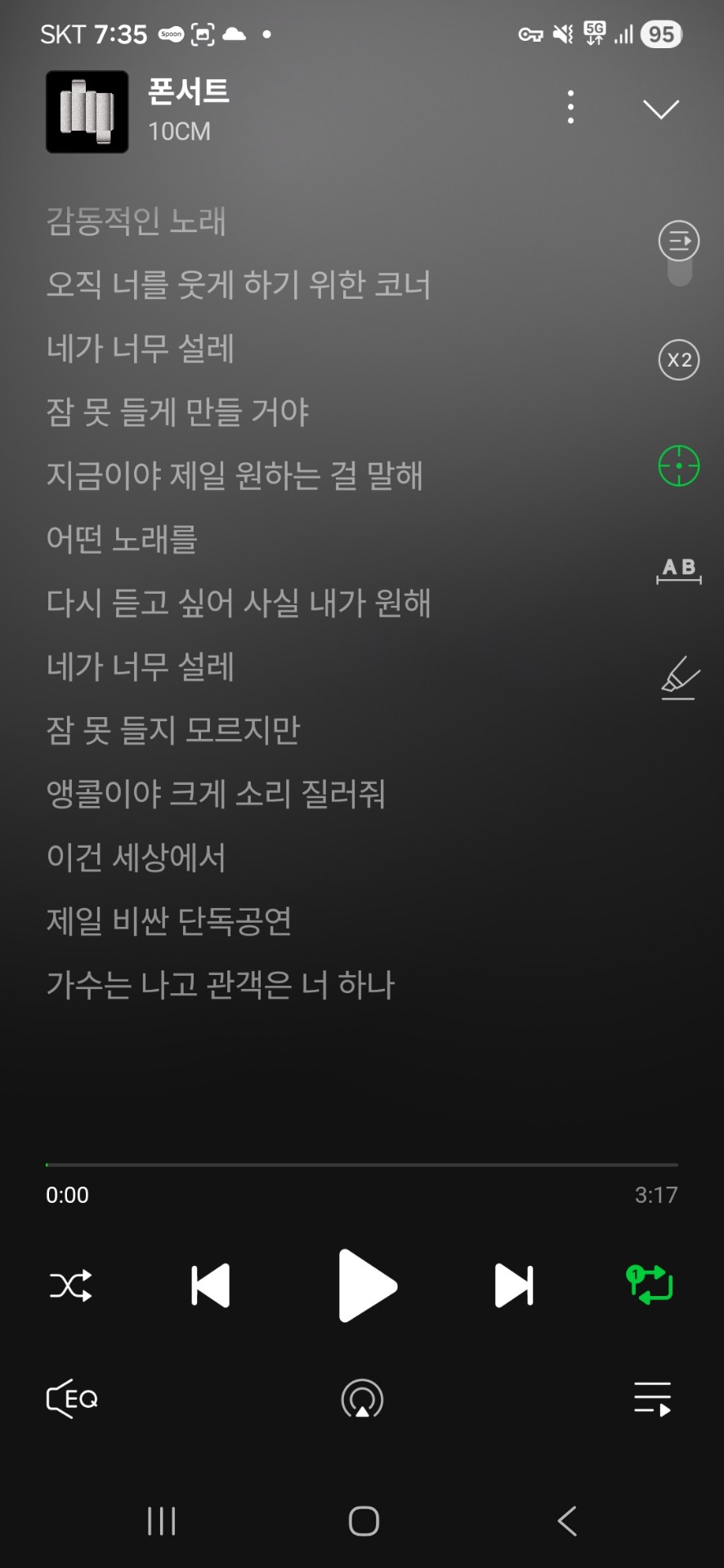Open the equalizer with the EQ icon
This screenshot has width=724, height=1568.
[x=70, y=1398]
